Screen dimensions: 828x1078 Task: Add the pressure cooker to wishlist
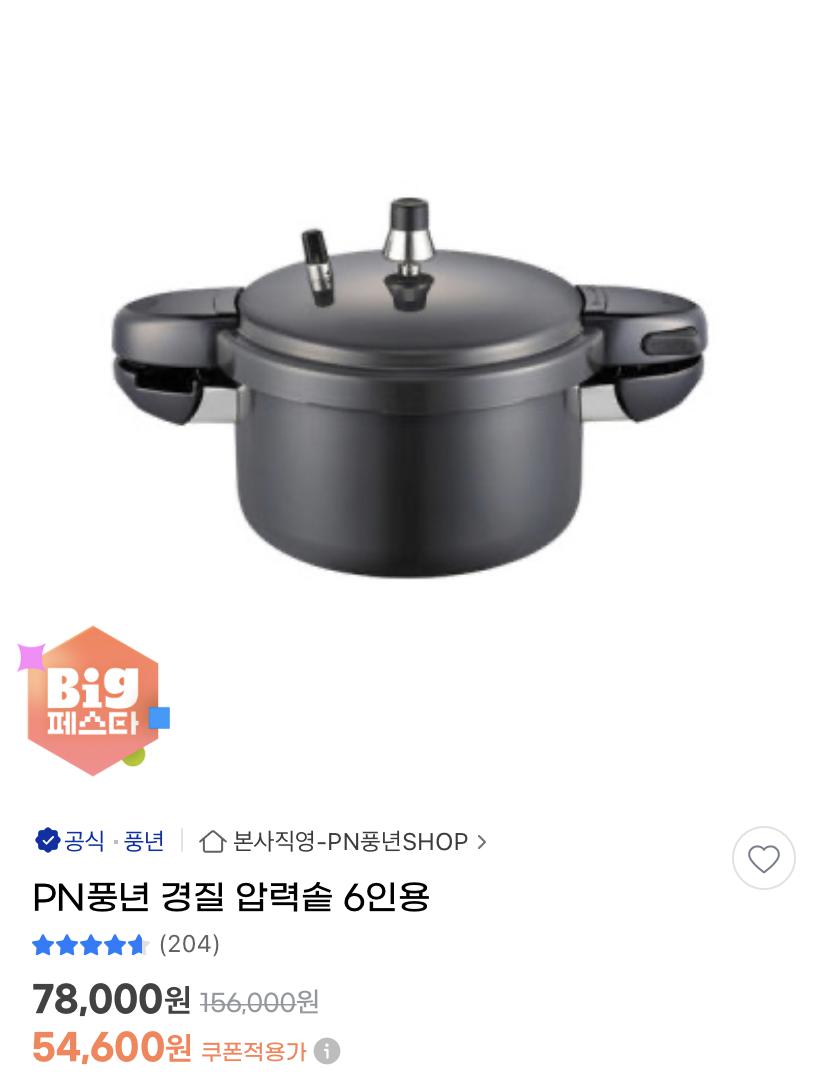pos(763,858)
